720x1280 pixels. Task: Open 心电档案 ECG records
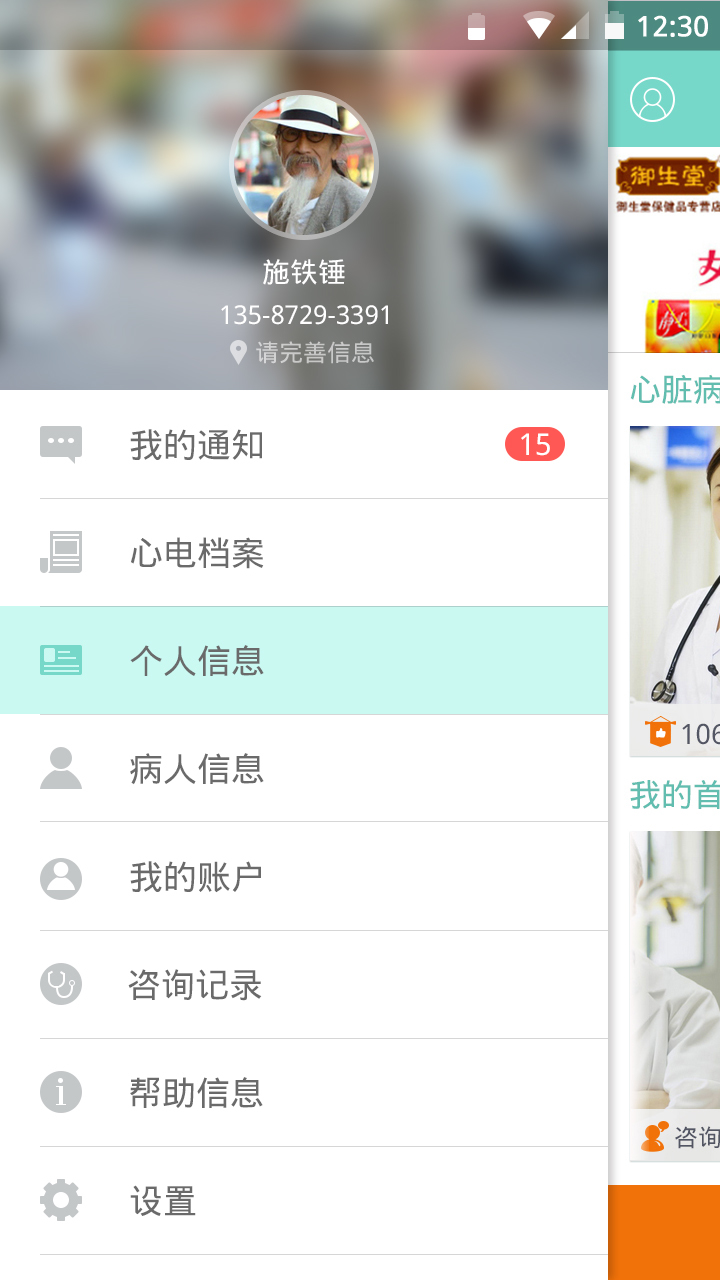(x=300, y=553)
